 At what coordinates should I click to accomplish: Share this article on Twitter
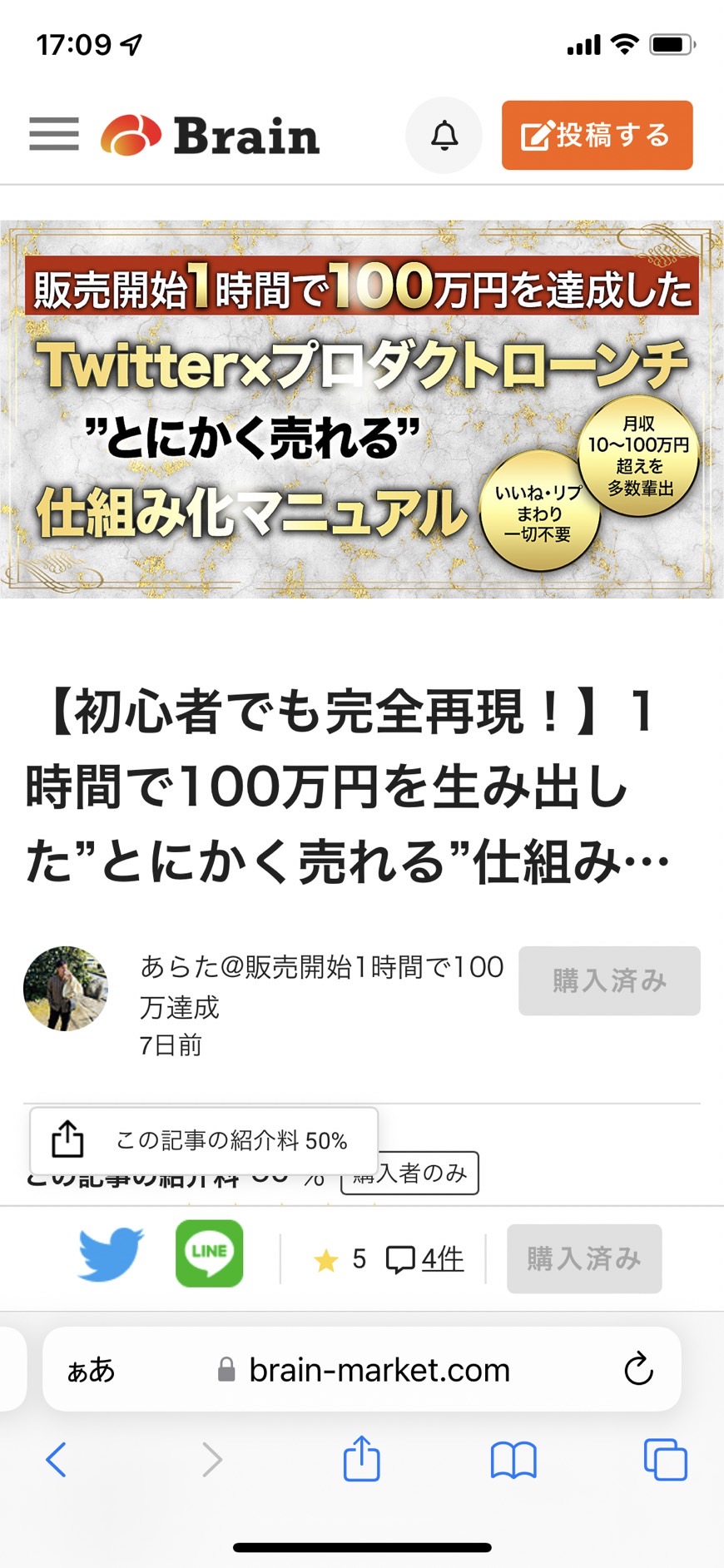[x=112, y=1253]
